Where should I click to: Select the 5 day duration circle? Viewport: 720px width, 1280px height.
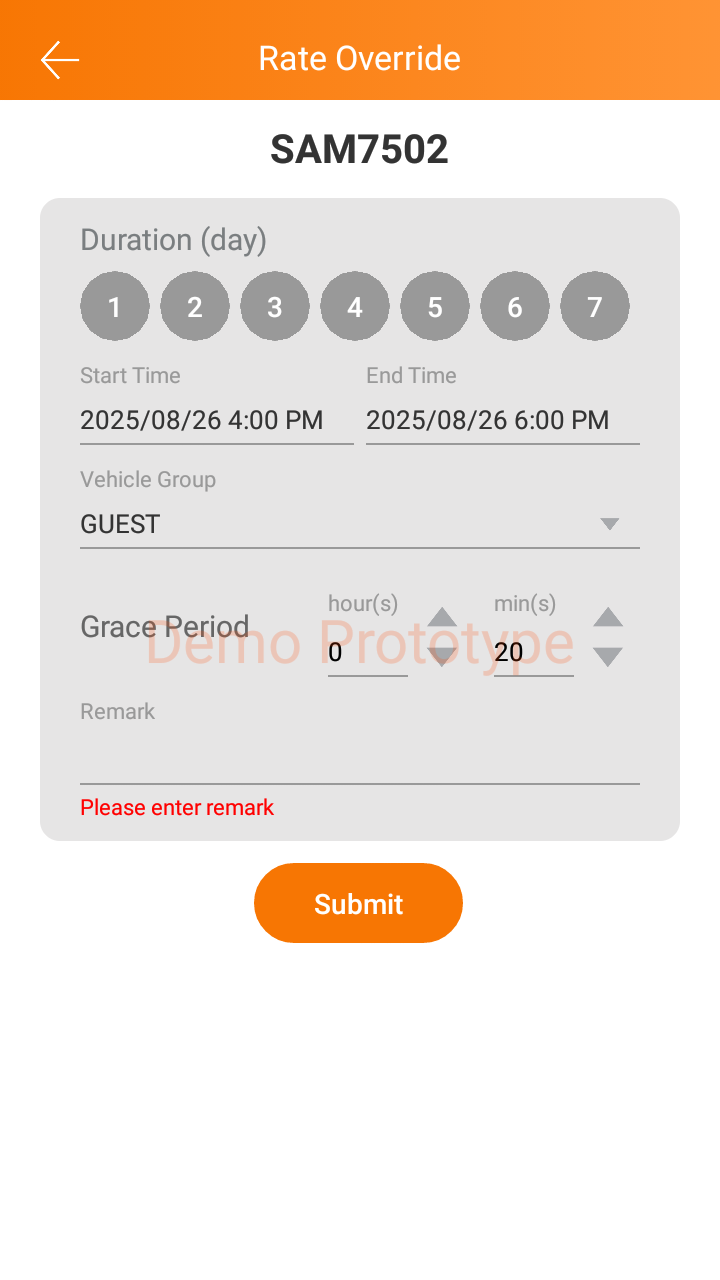435,307
